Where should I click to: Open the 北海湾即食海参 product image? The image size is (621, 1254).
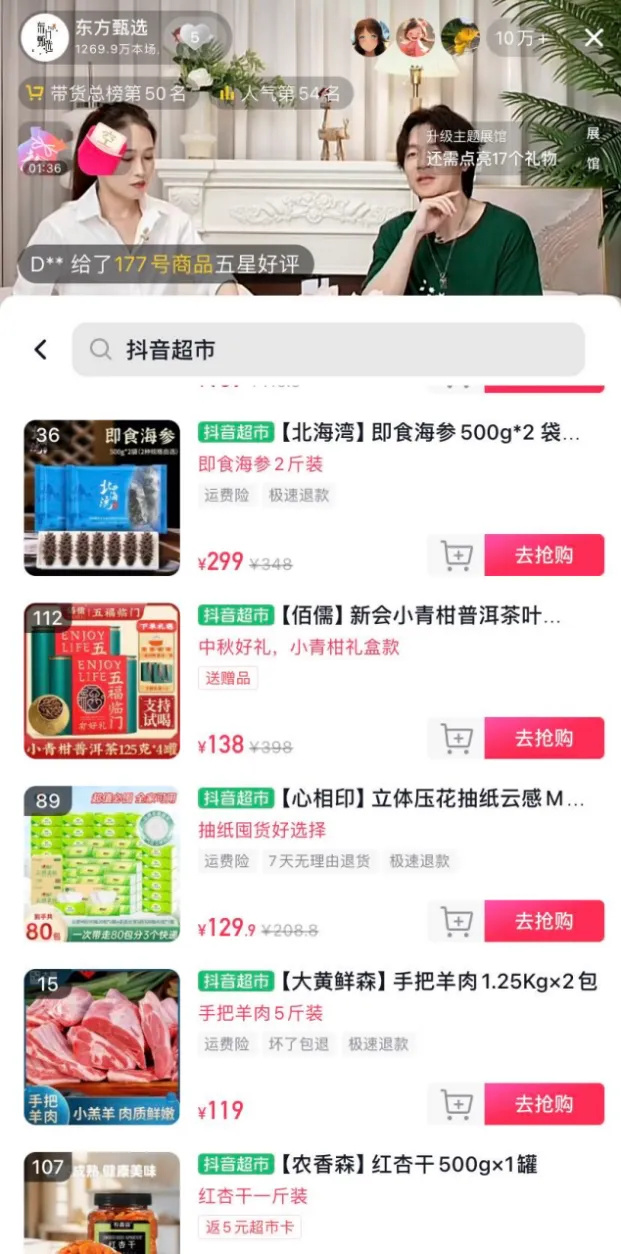click(102, 498)
